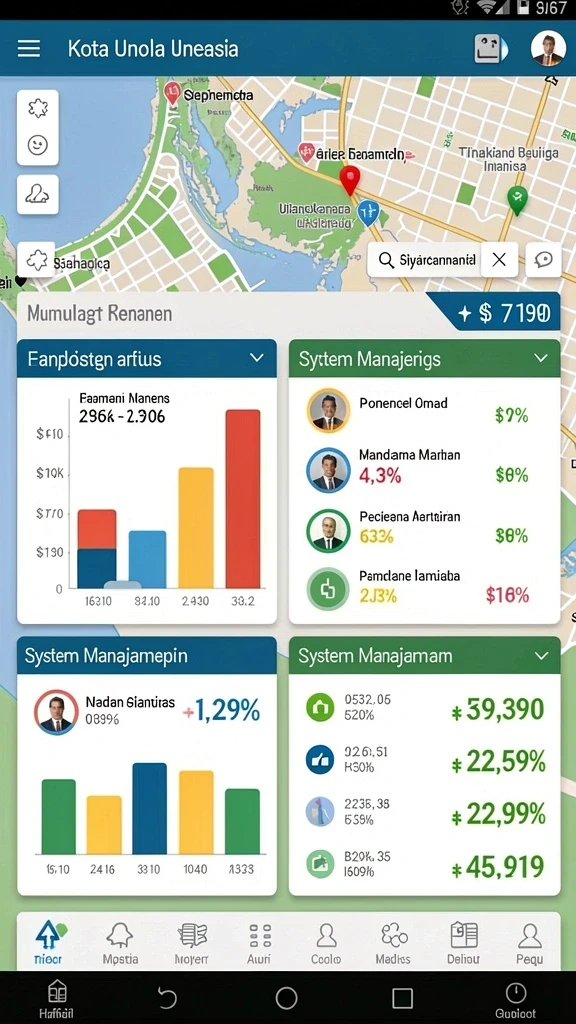This screenshot has height=1024, width=576.
Task: Open the profile avatar in the top bar
Action: coord(548,48)
